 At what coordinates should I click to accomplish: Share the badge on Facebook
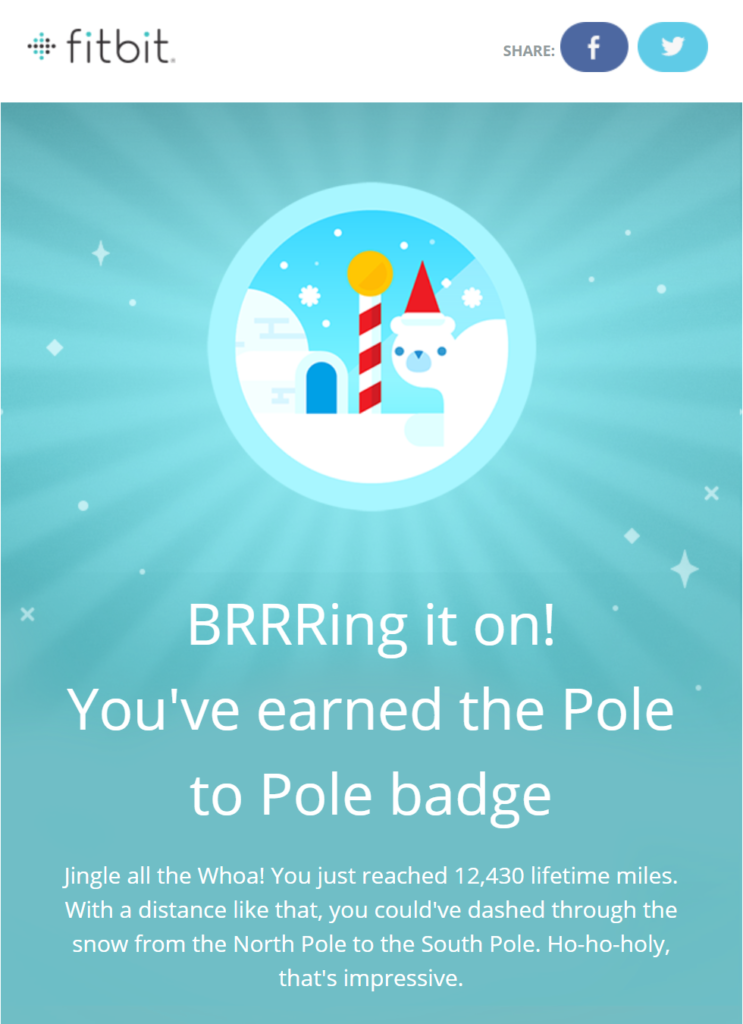594,47
